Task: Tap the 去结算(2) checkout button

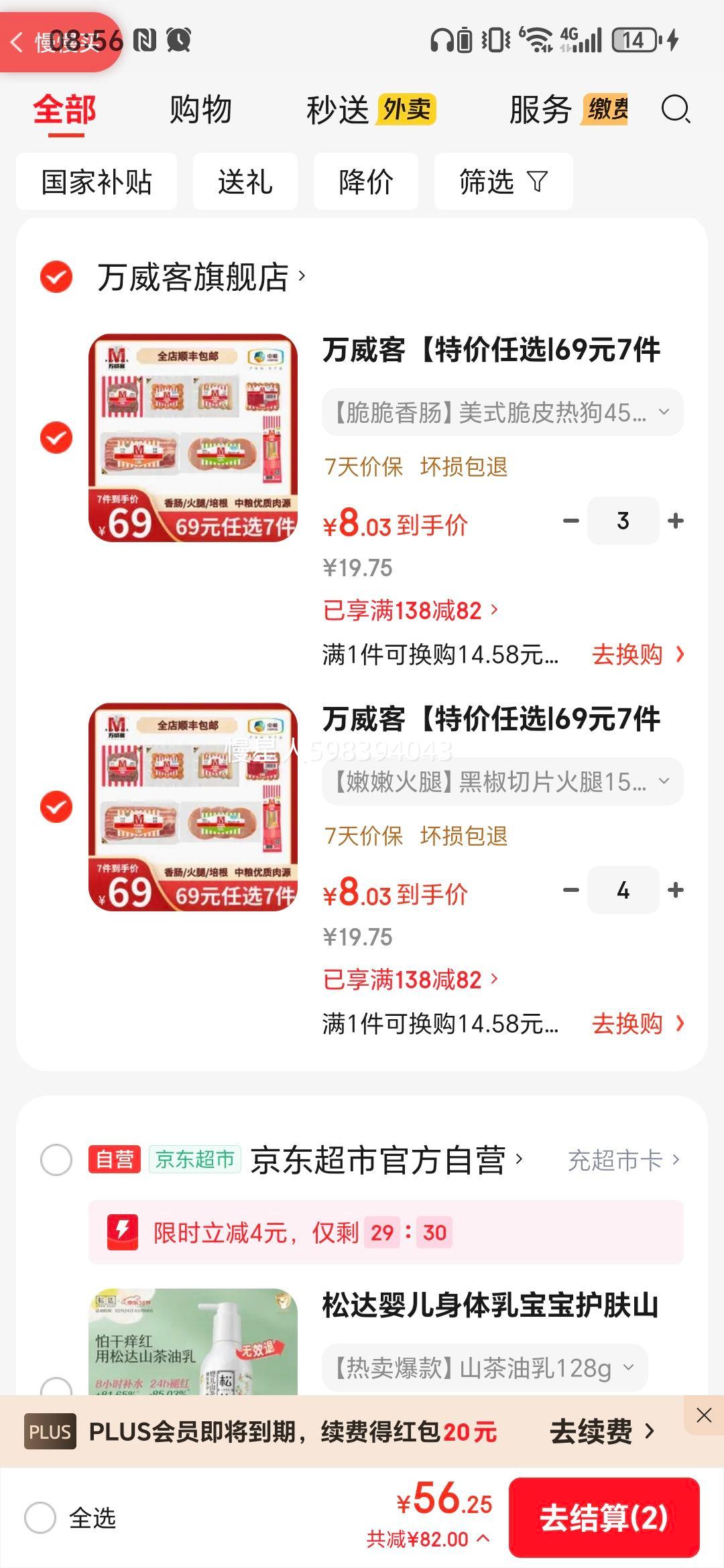Action: pos(603,1516)
